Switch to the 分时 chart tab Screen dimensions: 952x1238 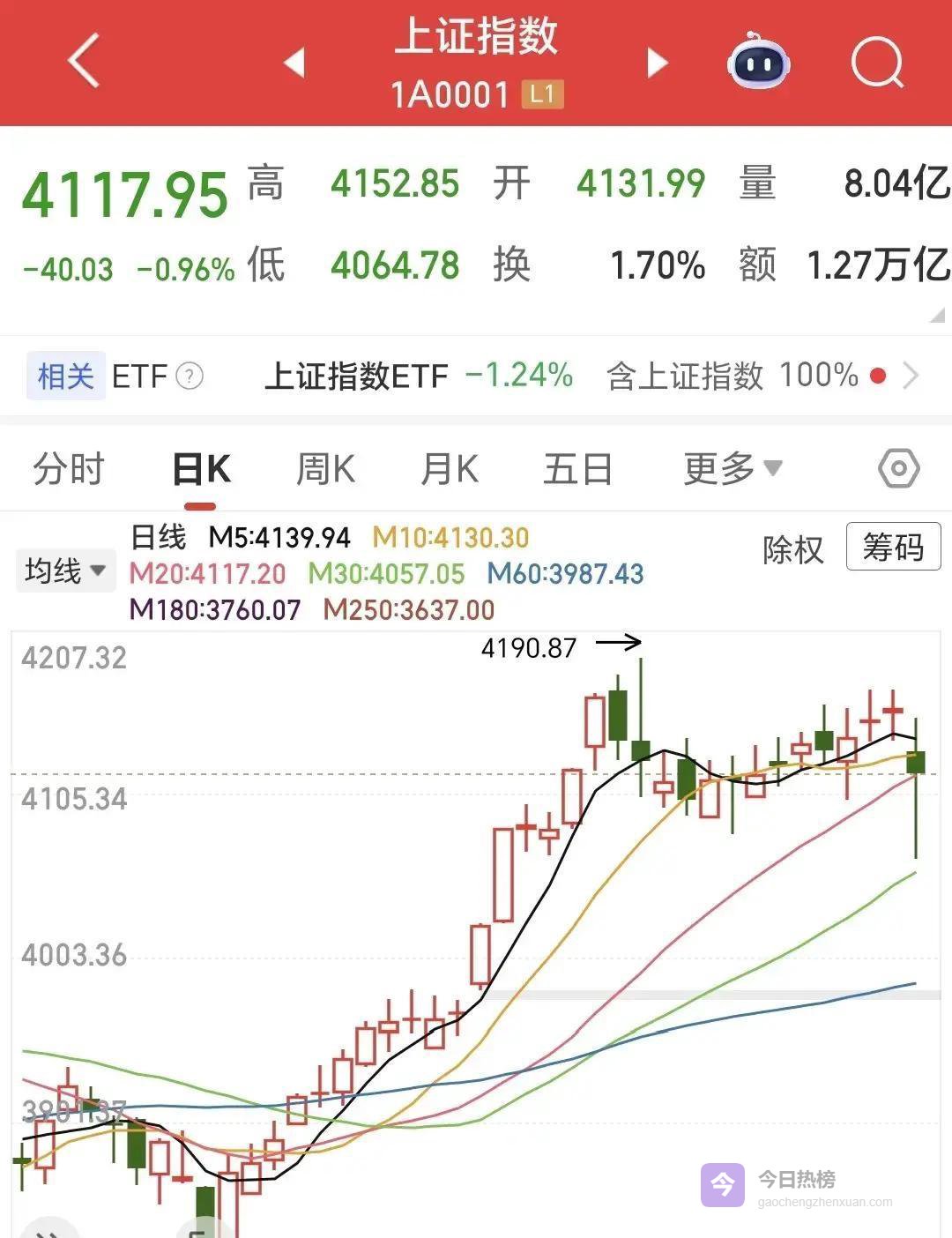click(69, 468)
